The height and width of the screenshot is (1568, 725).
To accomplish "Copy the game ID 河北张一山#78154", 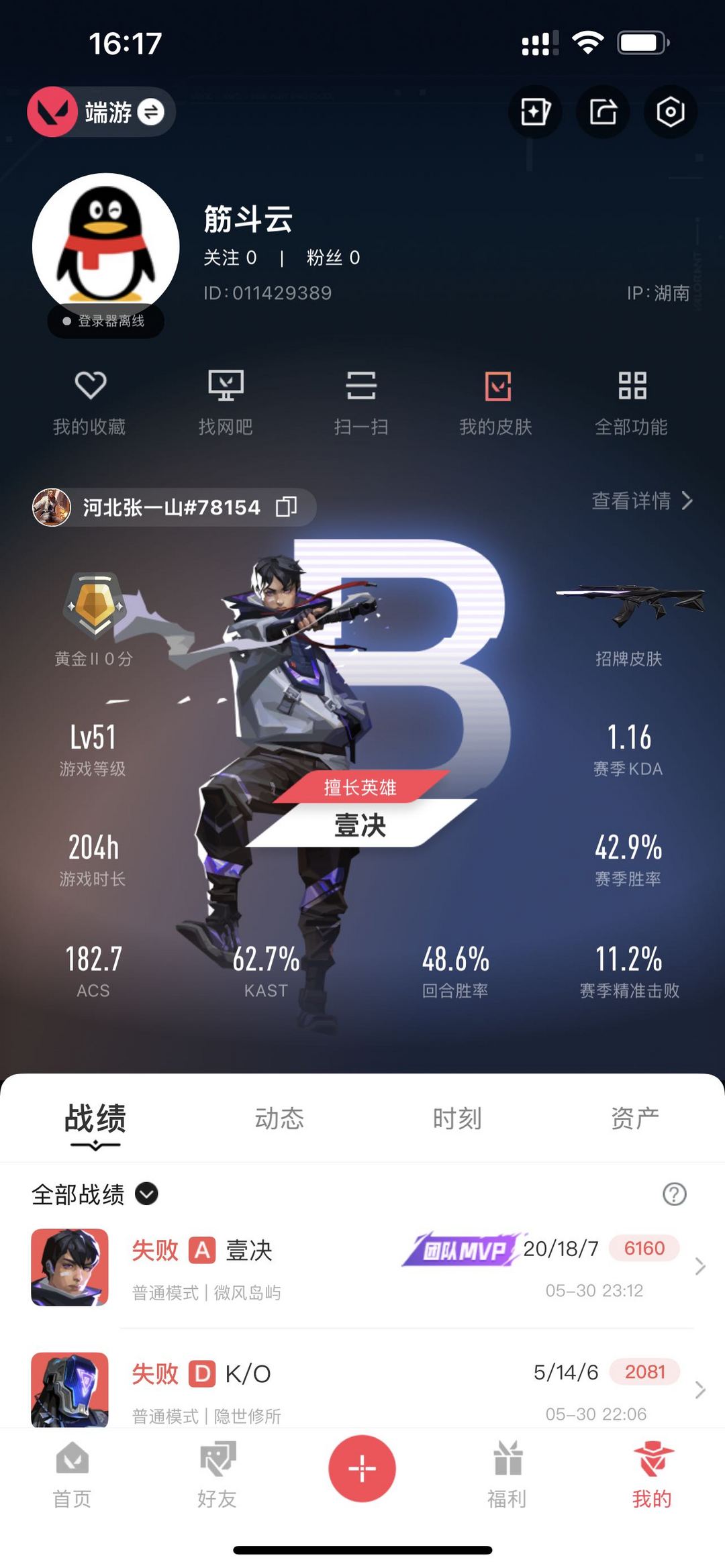I will pyautogui.click(x=287, y=507).
